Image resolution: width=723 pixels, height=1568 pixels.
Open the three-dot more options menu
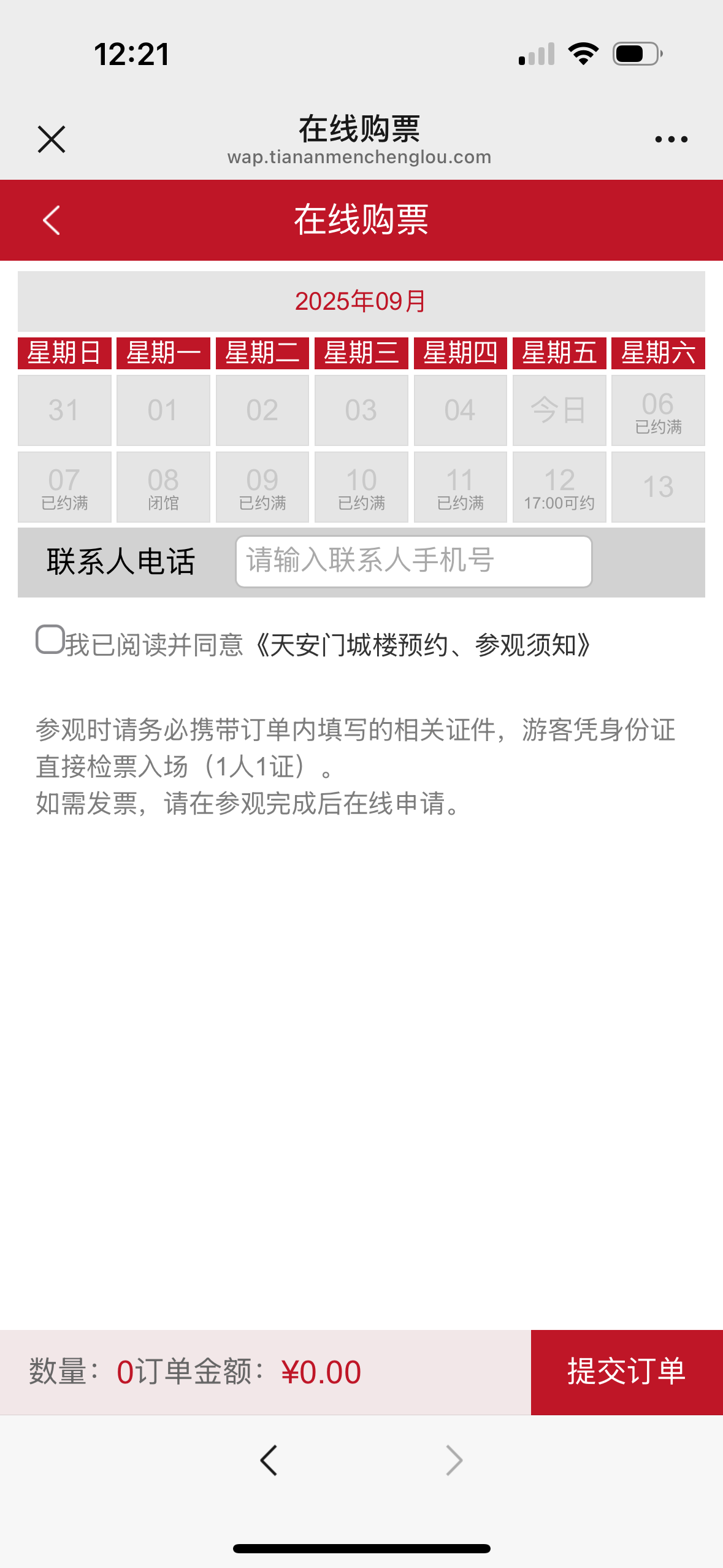click(x=671, y=140)
